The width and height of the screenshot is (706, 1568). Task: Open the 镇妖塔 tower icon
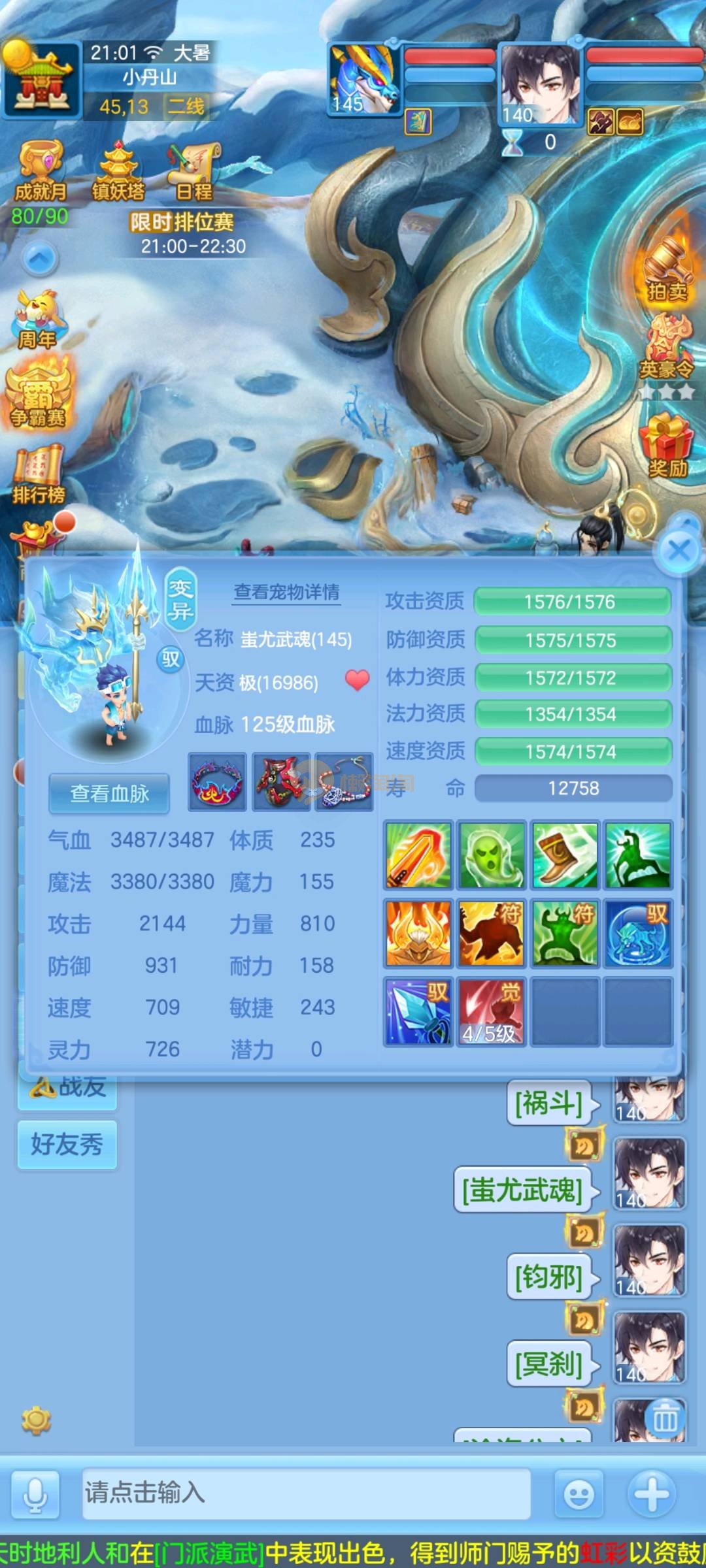(118, 172)
